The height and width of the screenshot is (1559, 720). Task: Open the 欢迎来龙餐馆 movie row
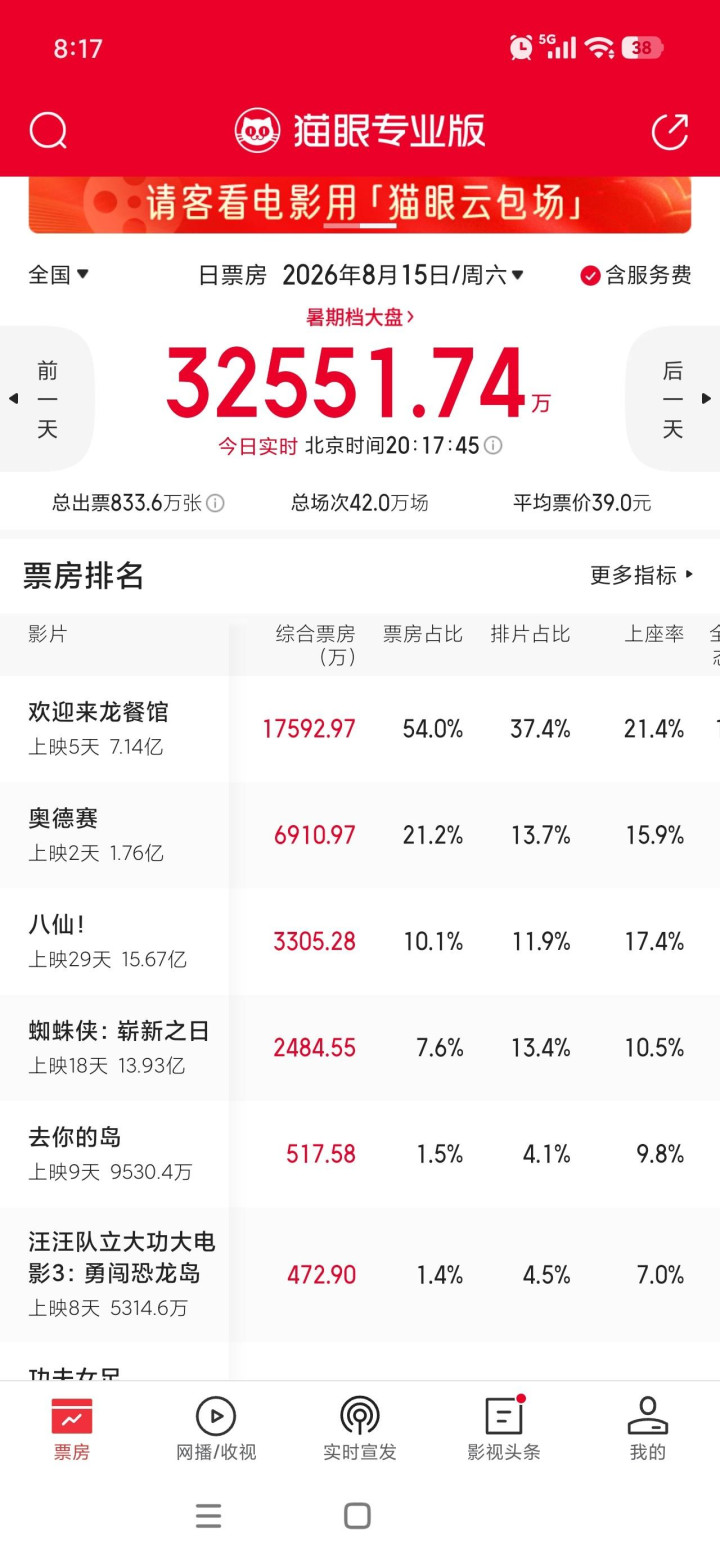[x=360, y=729]
